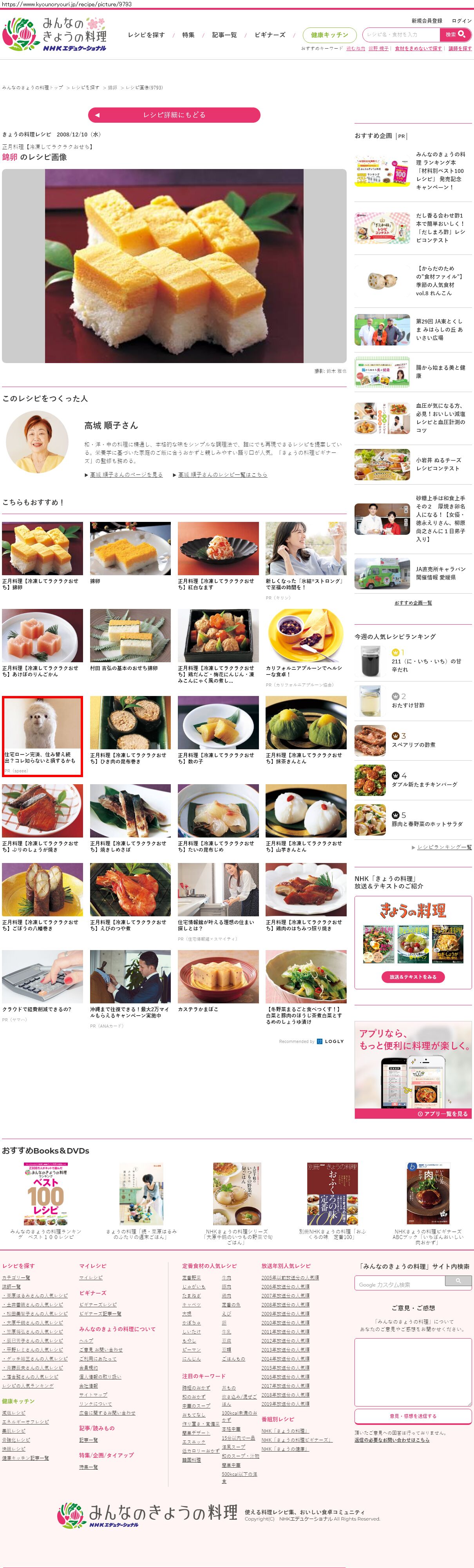
Task: Tap the レシピ詳細にもどる button
Action: [x=174, y=114]
